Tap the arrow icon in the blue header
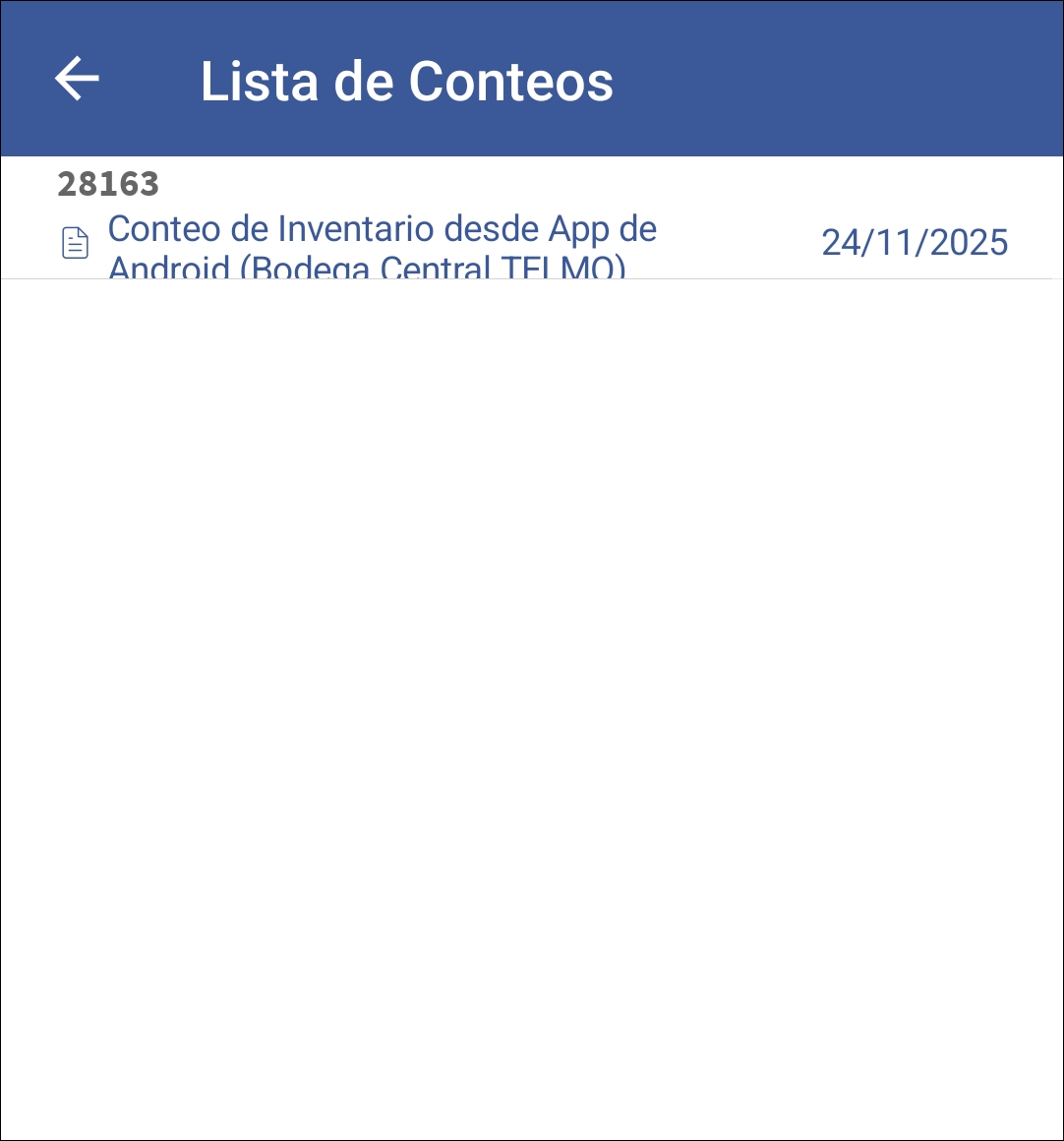The height and width of the screenshot is (1141, 1064). pos(77,80)
